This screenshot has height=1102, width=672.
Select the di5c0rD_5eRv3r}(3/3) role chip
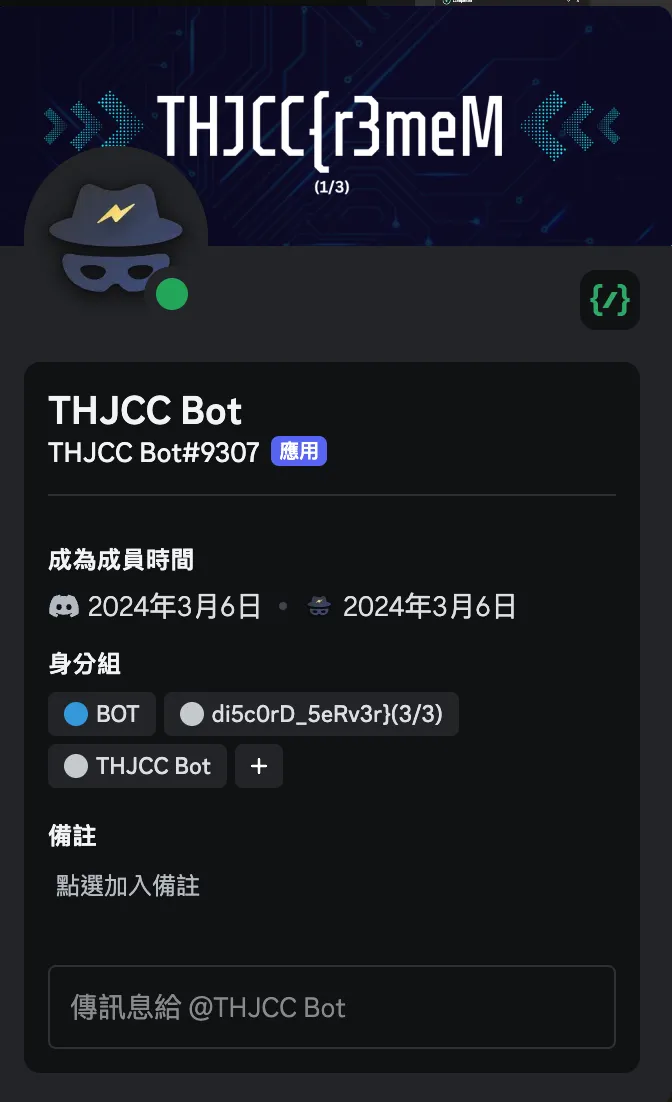click(x=311, y=714)
